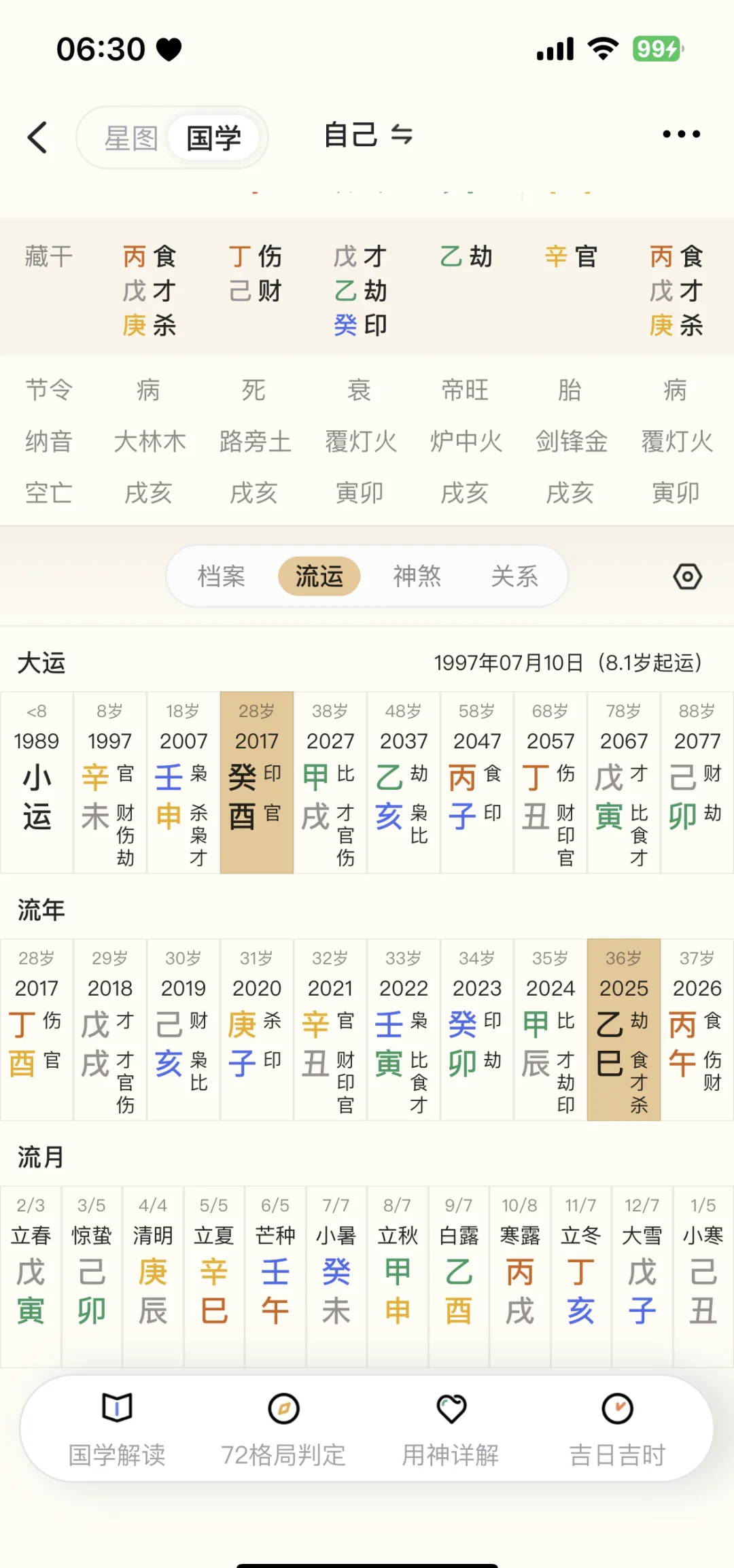
Task: Switch to the 星图 view
Action: (x=130, y=138)
